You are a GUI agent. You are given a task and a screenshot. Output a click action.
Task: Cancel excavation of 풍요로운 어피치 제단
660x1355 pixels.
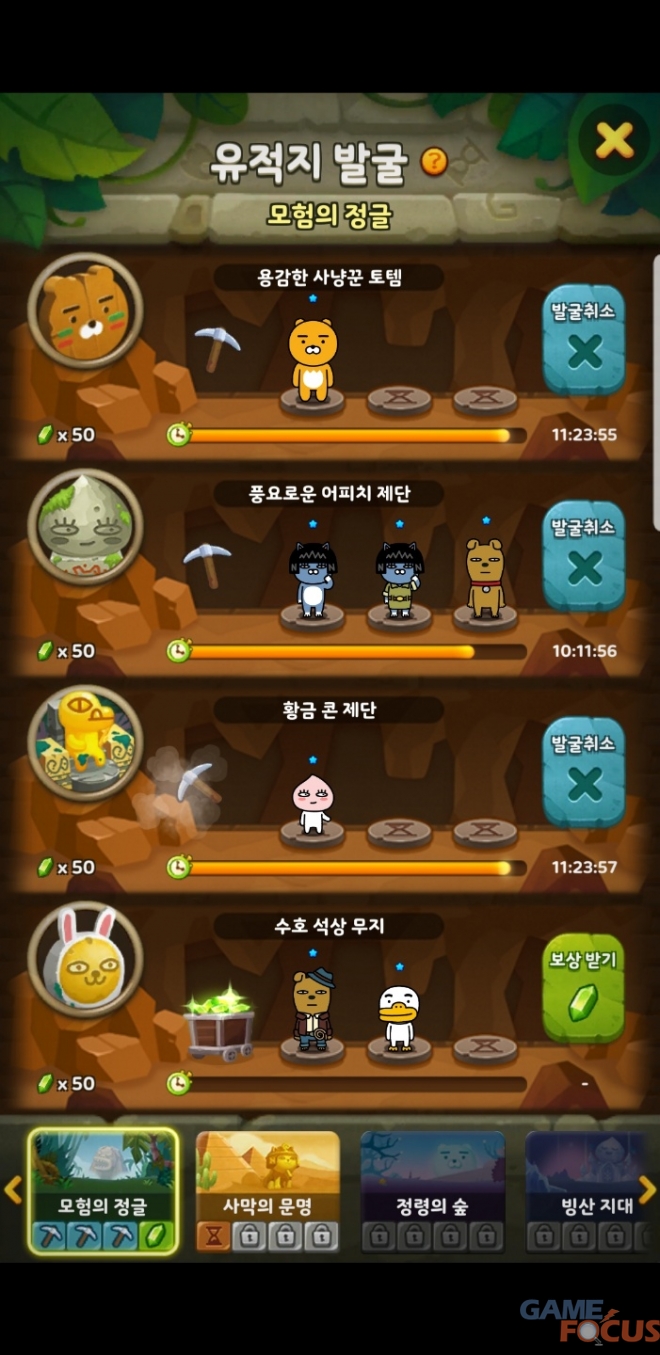pyautogui.click(x=584, y=555)
